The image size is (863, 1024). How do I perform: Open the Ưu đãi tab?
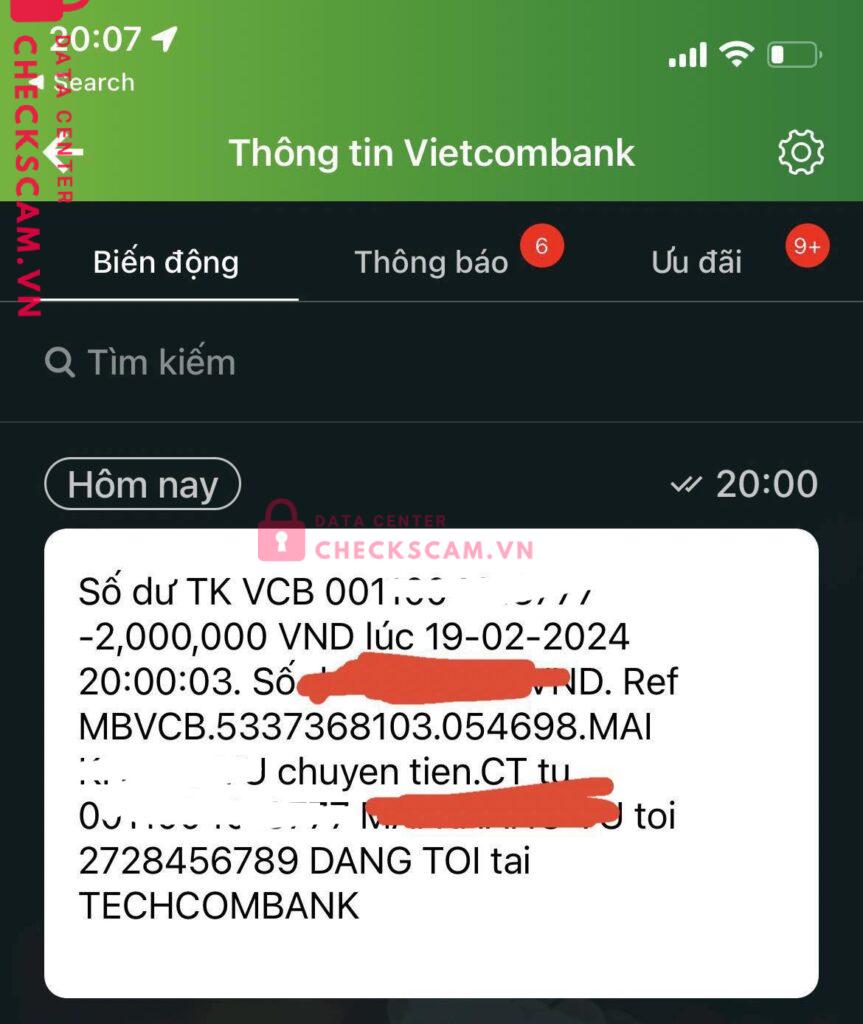point(697,262)
